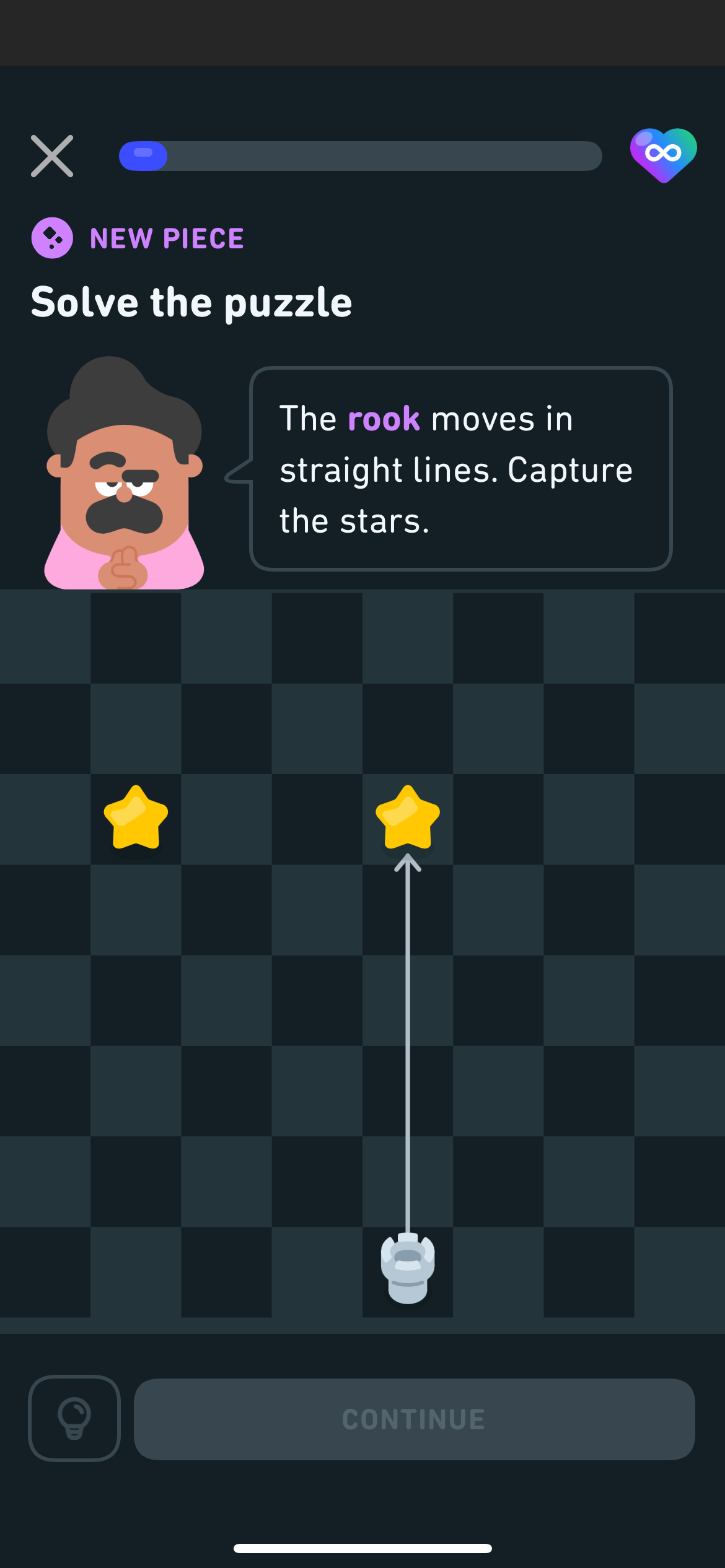
Task: Tap the Continue button
Action: [415, 1419]
